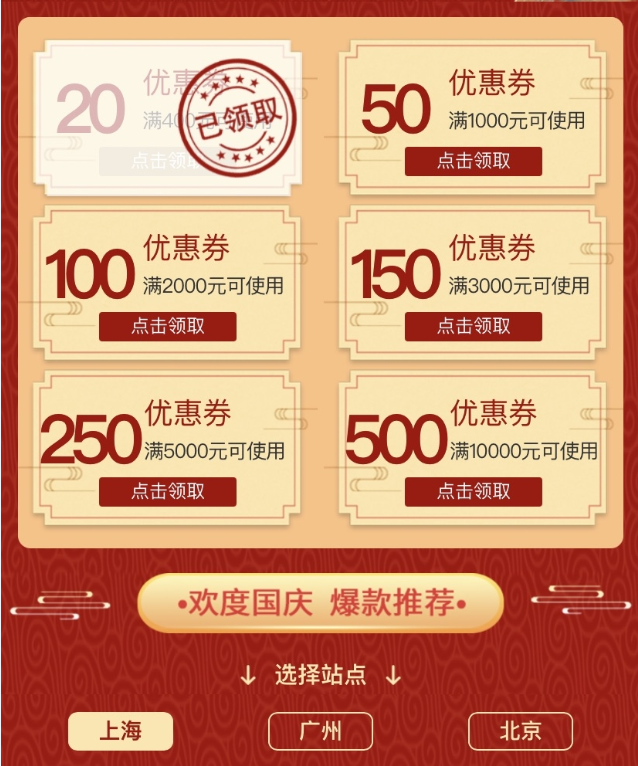Switch to the 北京 site
This screenshot has width=638, height=766.
(x=520, y=731)
